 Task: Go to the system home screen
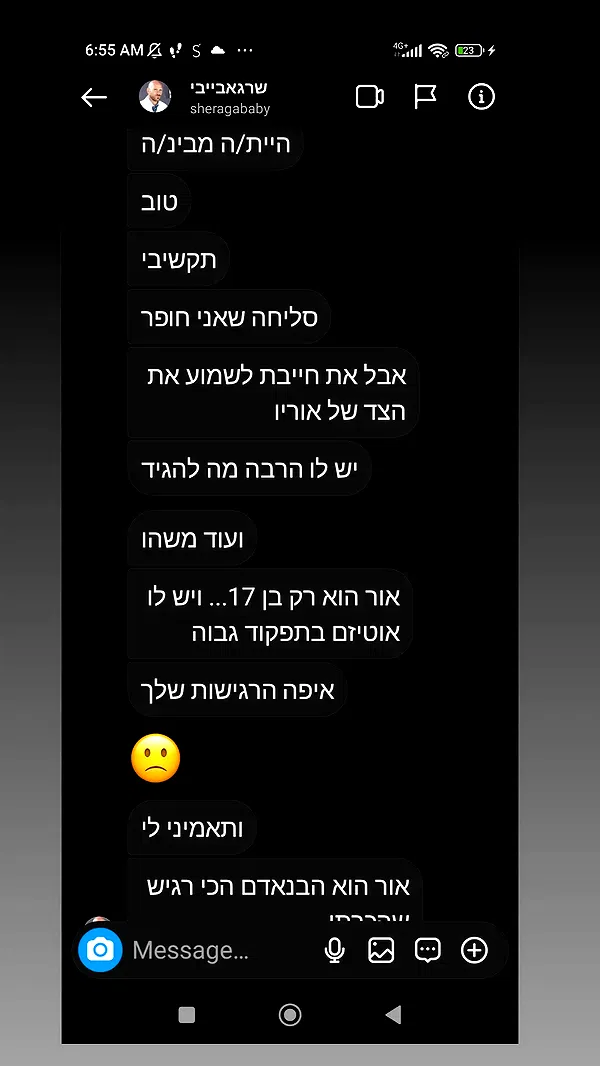(290, 1015)
